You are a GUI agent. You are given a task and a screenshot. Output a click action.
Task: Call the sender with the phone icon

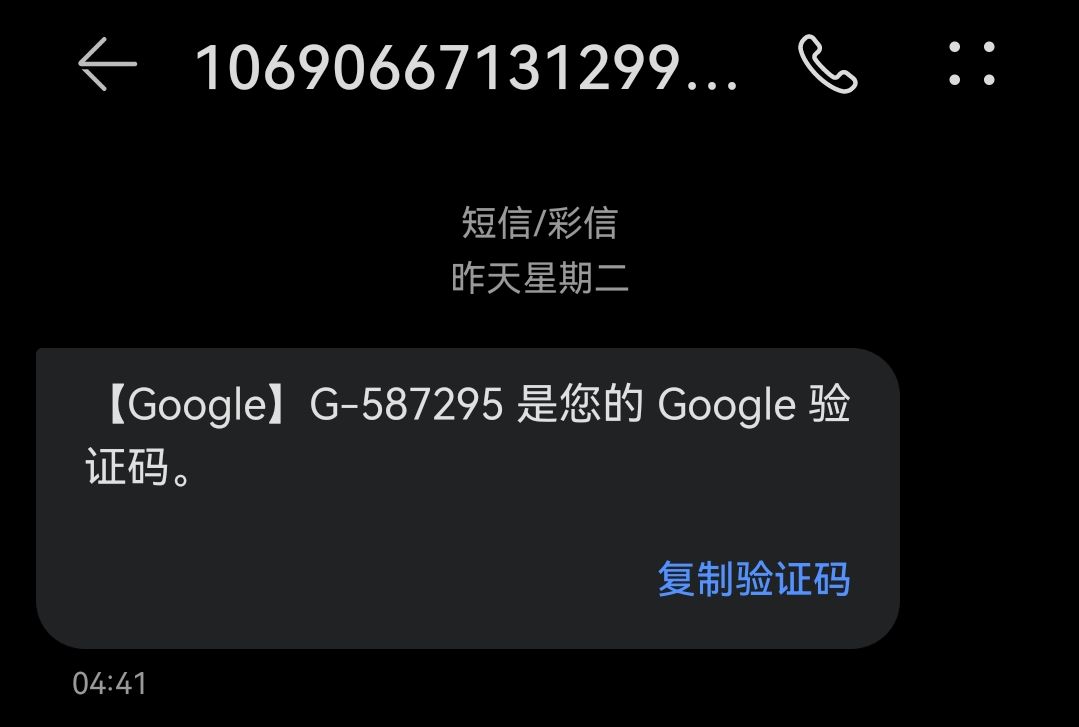(x=827, y=66)
